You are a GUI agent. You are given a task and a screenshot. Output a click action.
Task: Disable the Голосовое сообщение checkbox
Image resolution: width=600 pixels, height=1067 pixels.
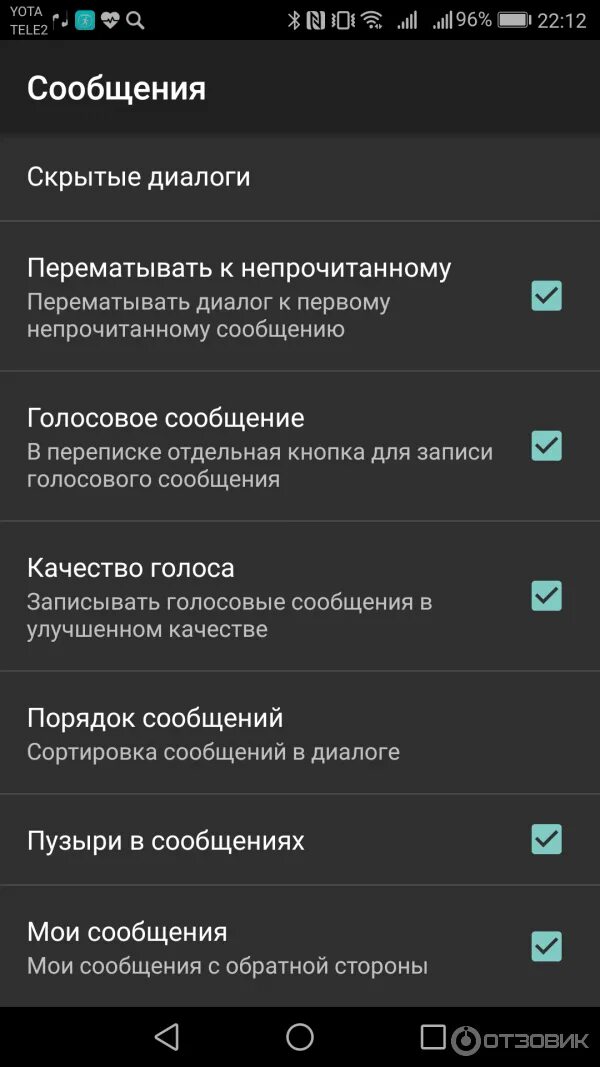[546, 446]
